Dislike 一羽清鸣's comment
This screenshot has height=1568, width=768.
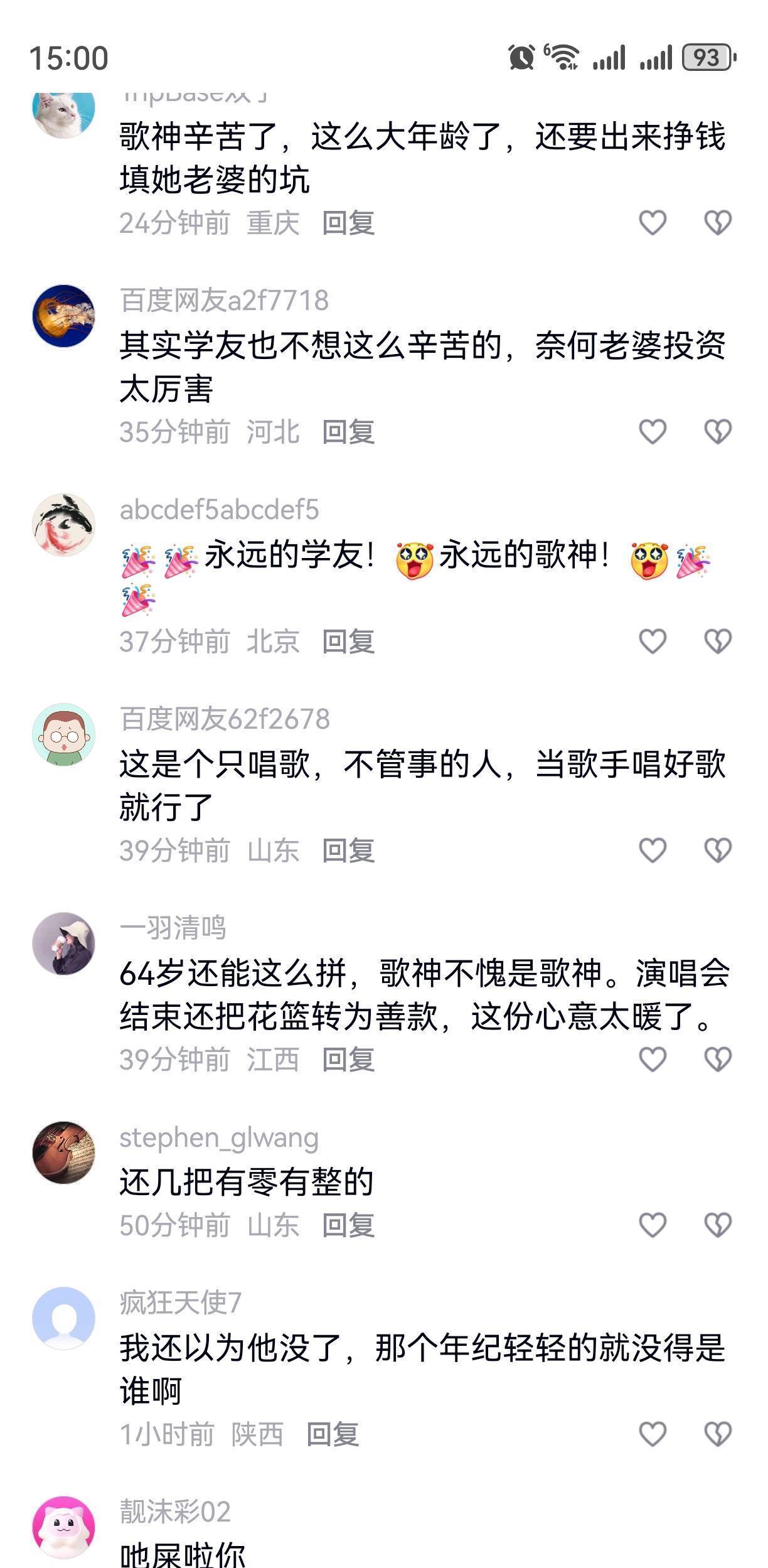pos(718,1060)
